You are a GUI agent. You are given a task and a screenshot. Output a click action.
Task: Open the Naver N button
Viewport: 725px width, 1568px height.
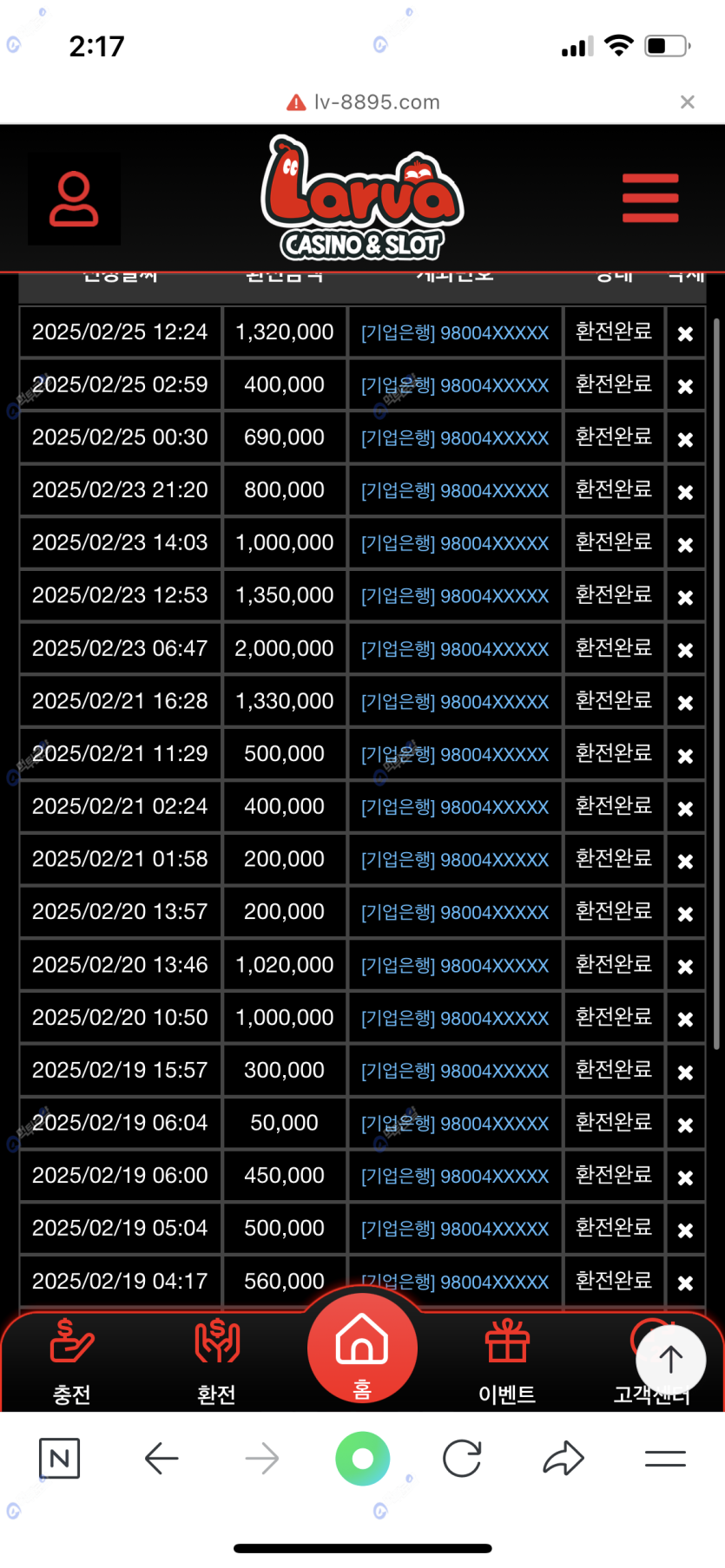pyautogui.click(x=59, y=1459)
